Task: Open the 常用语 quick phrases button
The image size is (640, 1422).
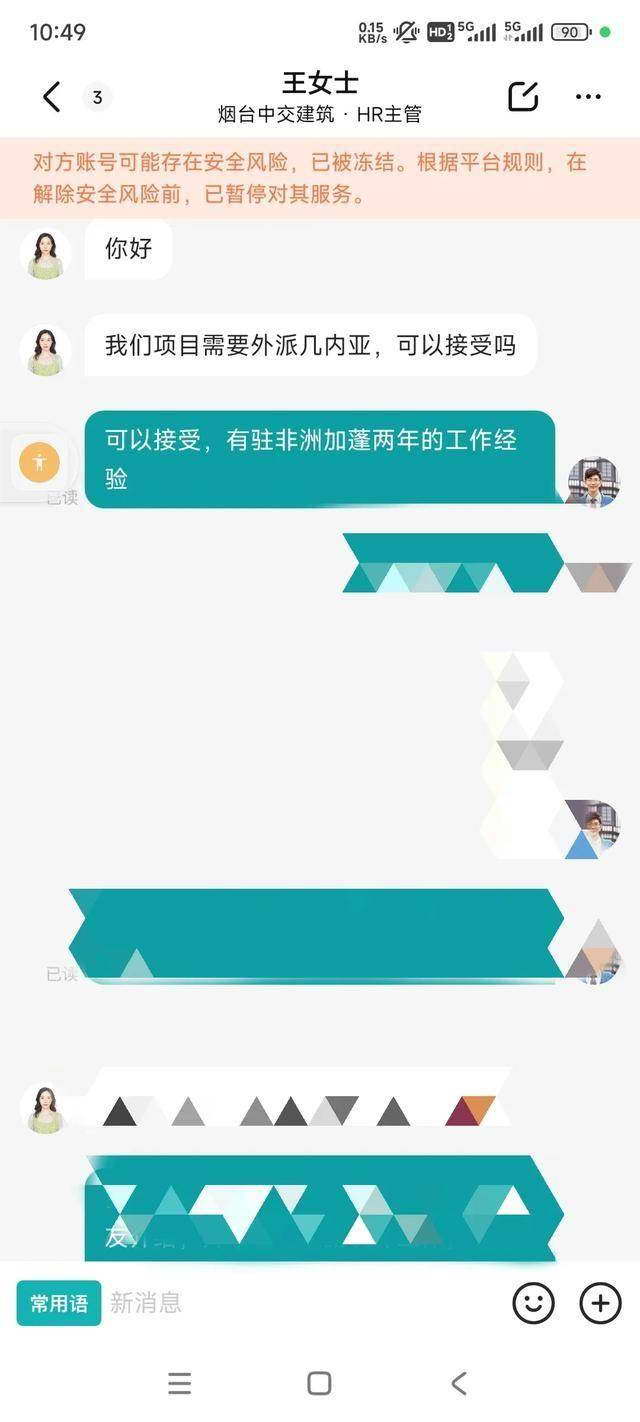Action: tap(59, 1303)
